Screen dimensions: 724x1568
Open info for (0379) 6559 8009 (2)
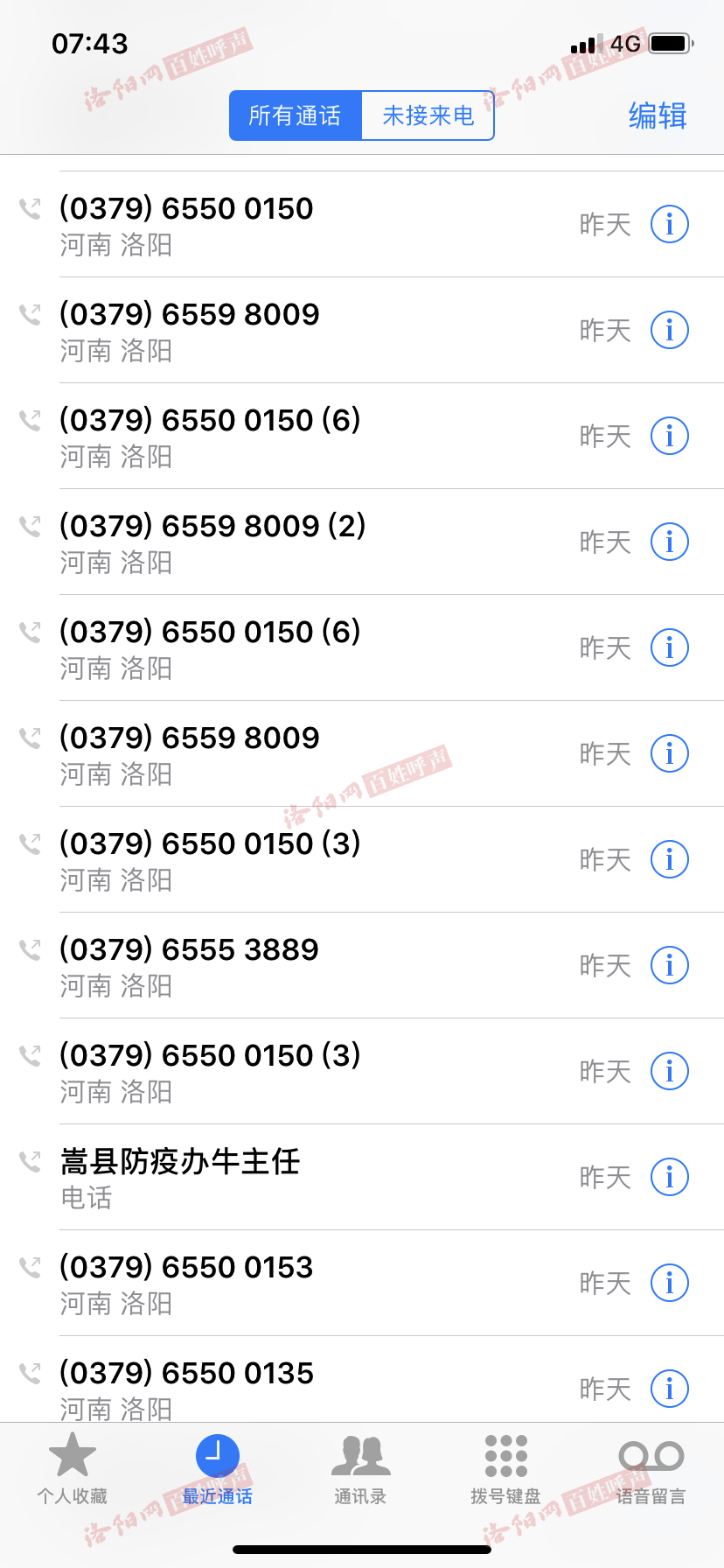pyautogui.click(x=670, y=542)
